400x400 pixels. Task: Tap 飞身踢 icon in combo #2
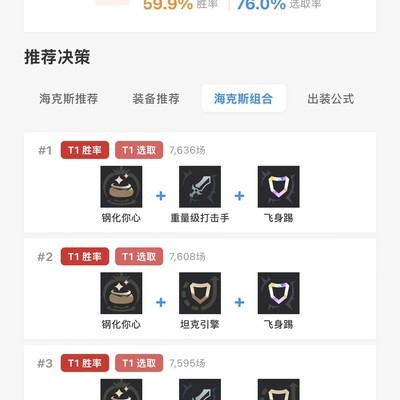(x=279, y=293)
